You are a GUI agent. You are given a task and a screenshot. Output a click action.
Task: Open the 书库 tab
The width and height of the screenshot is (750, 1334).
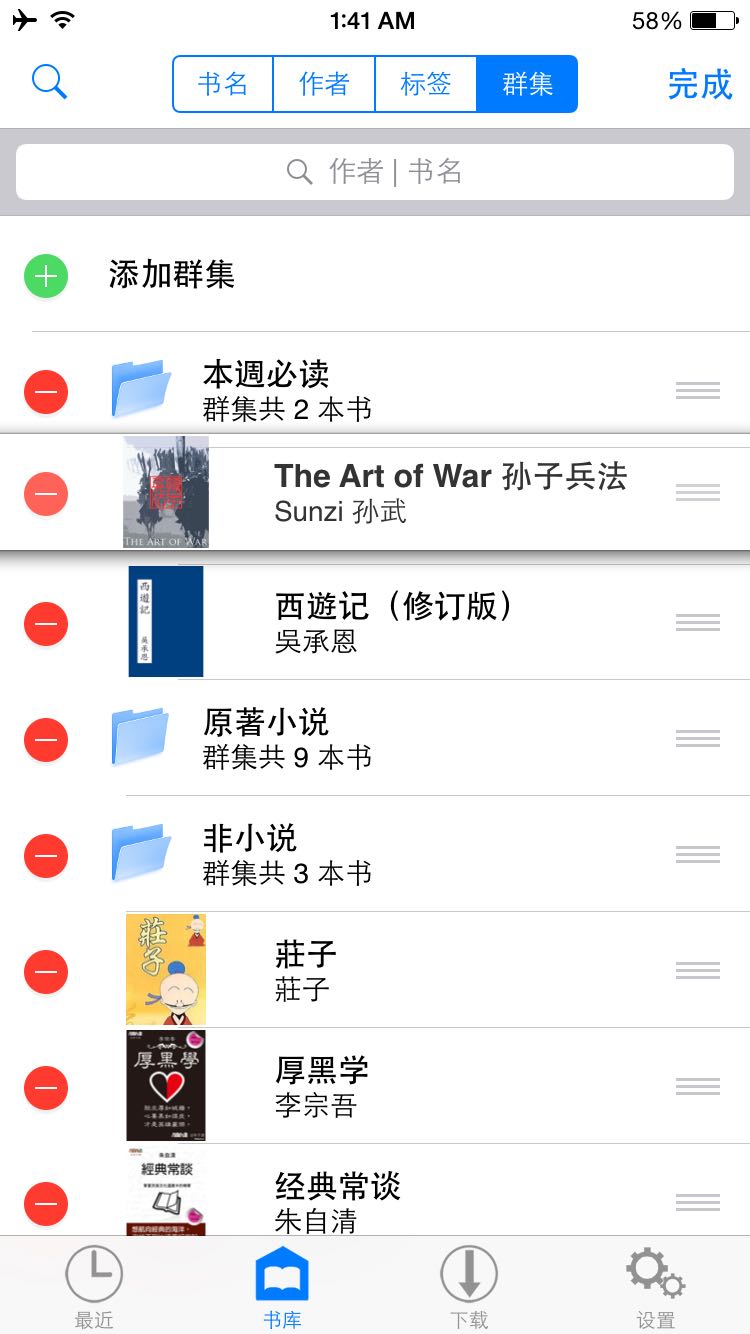[x=282, y=1286]
